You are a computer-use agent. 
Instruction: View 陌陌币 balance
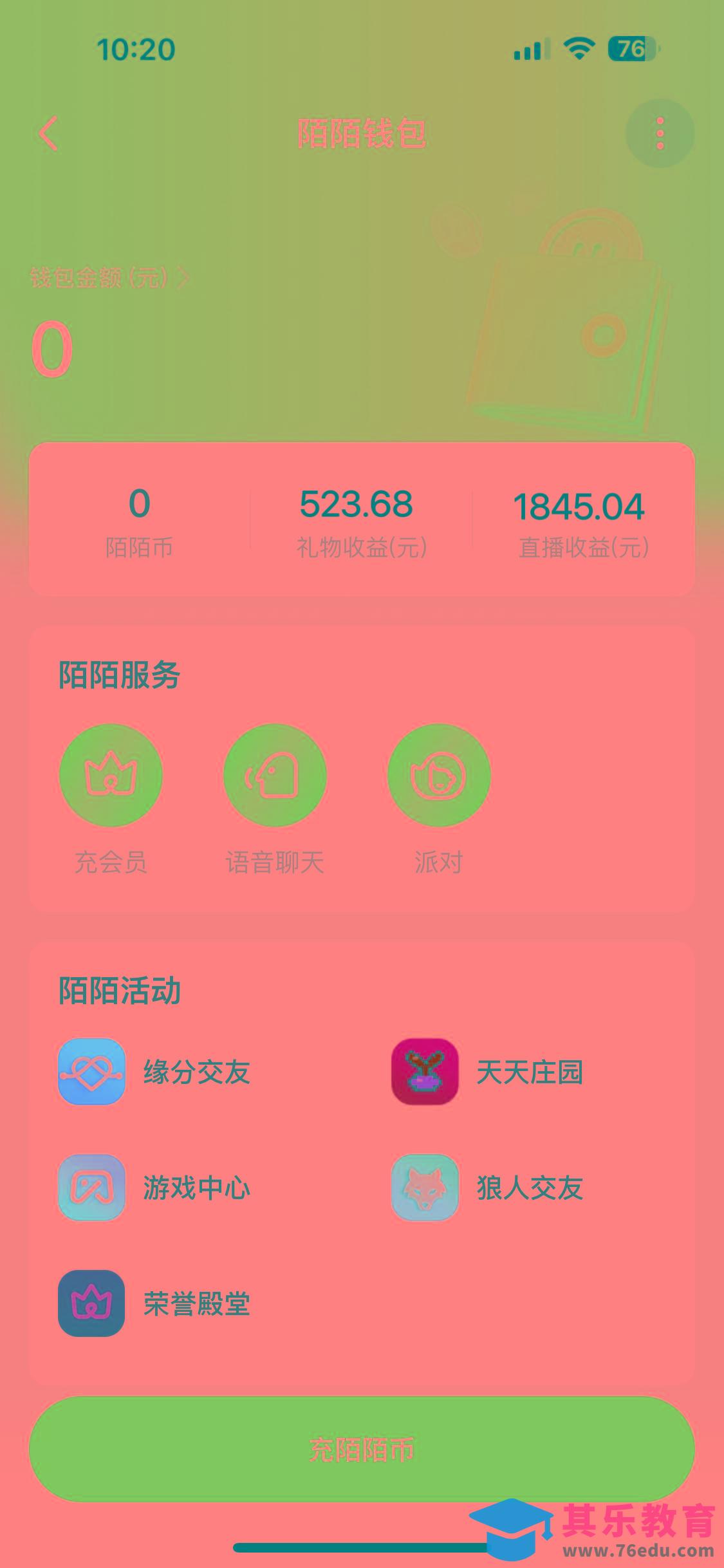coord(140,520)
